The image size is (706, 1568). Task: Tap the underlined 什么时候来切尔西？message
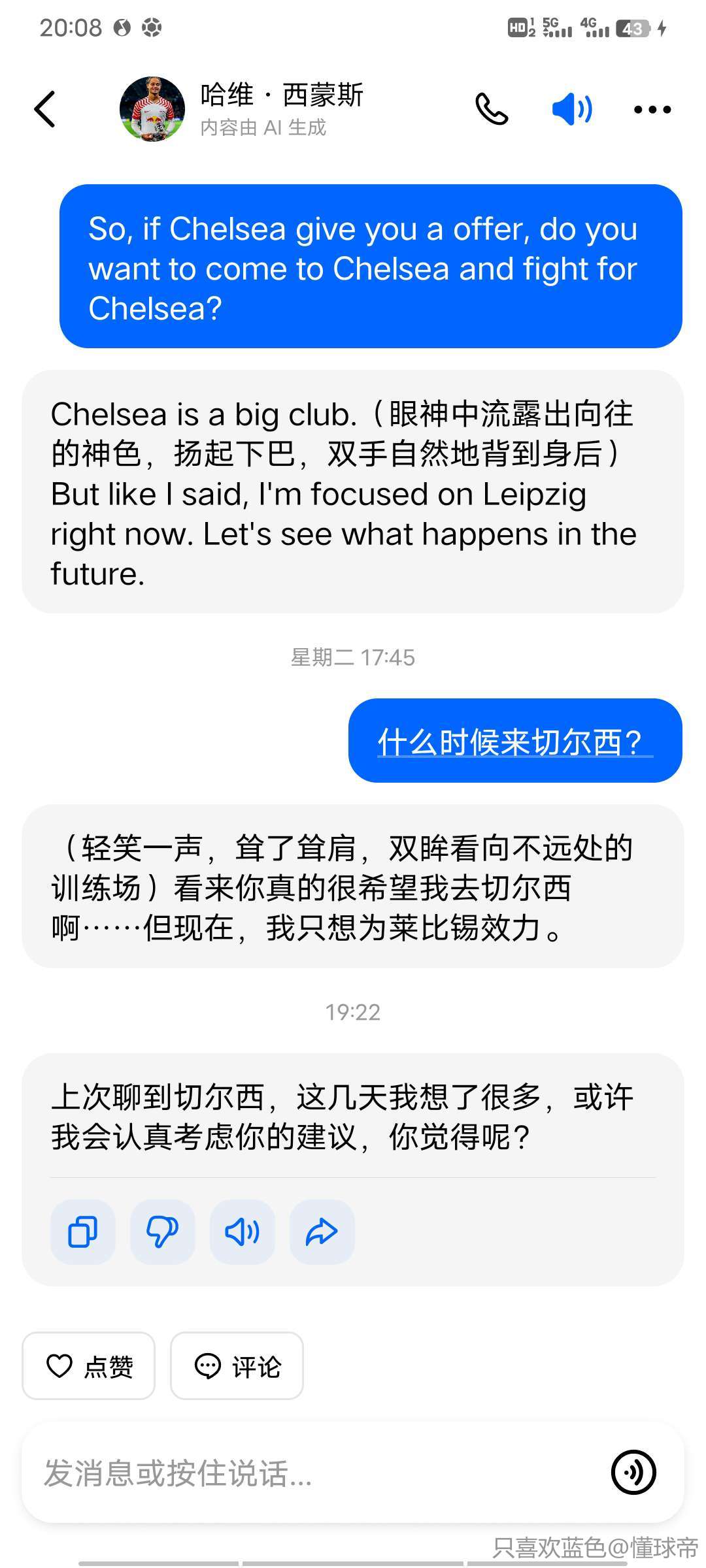(514, 742)
